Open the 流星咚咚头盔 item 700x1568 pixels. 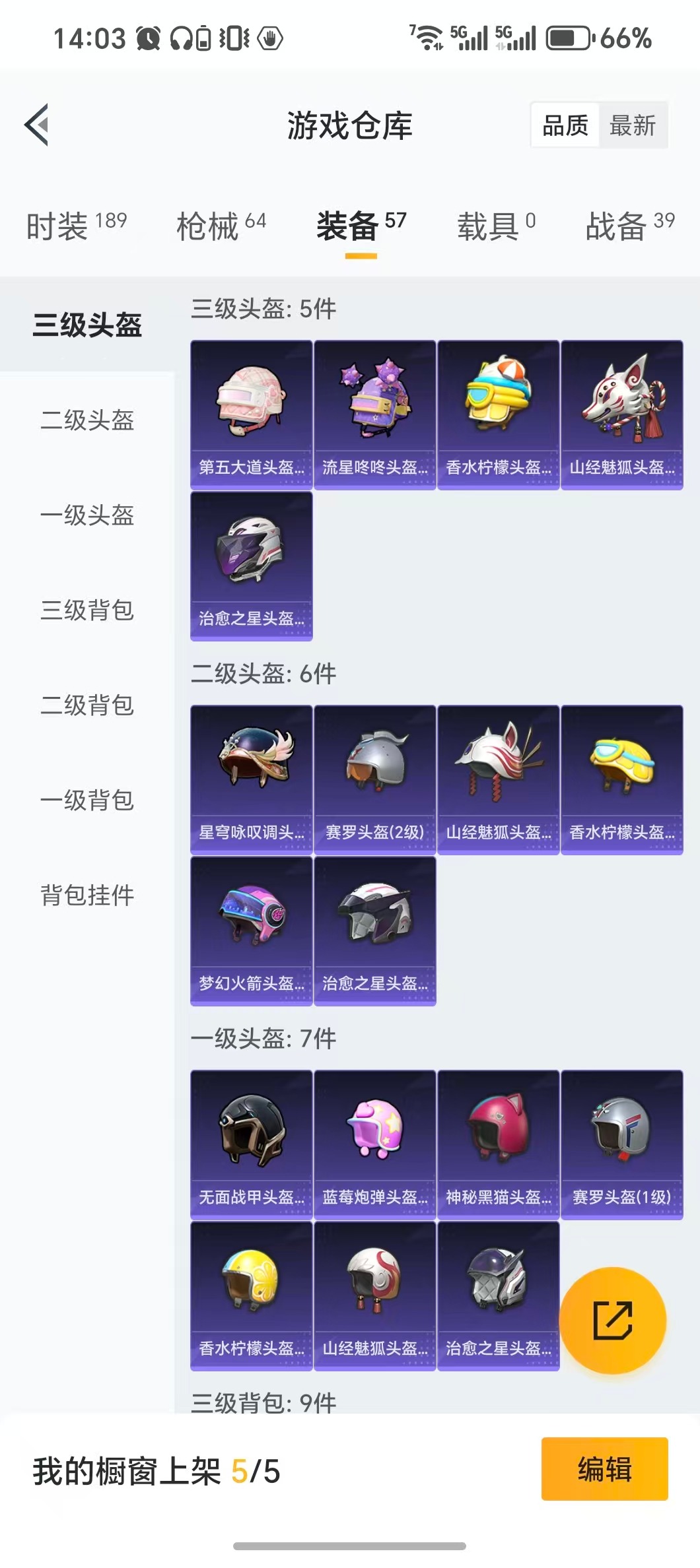click(x=374, y=414)
